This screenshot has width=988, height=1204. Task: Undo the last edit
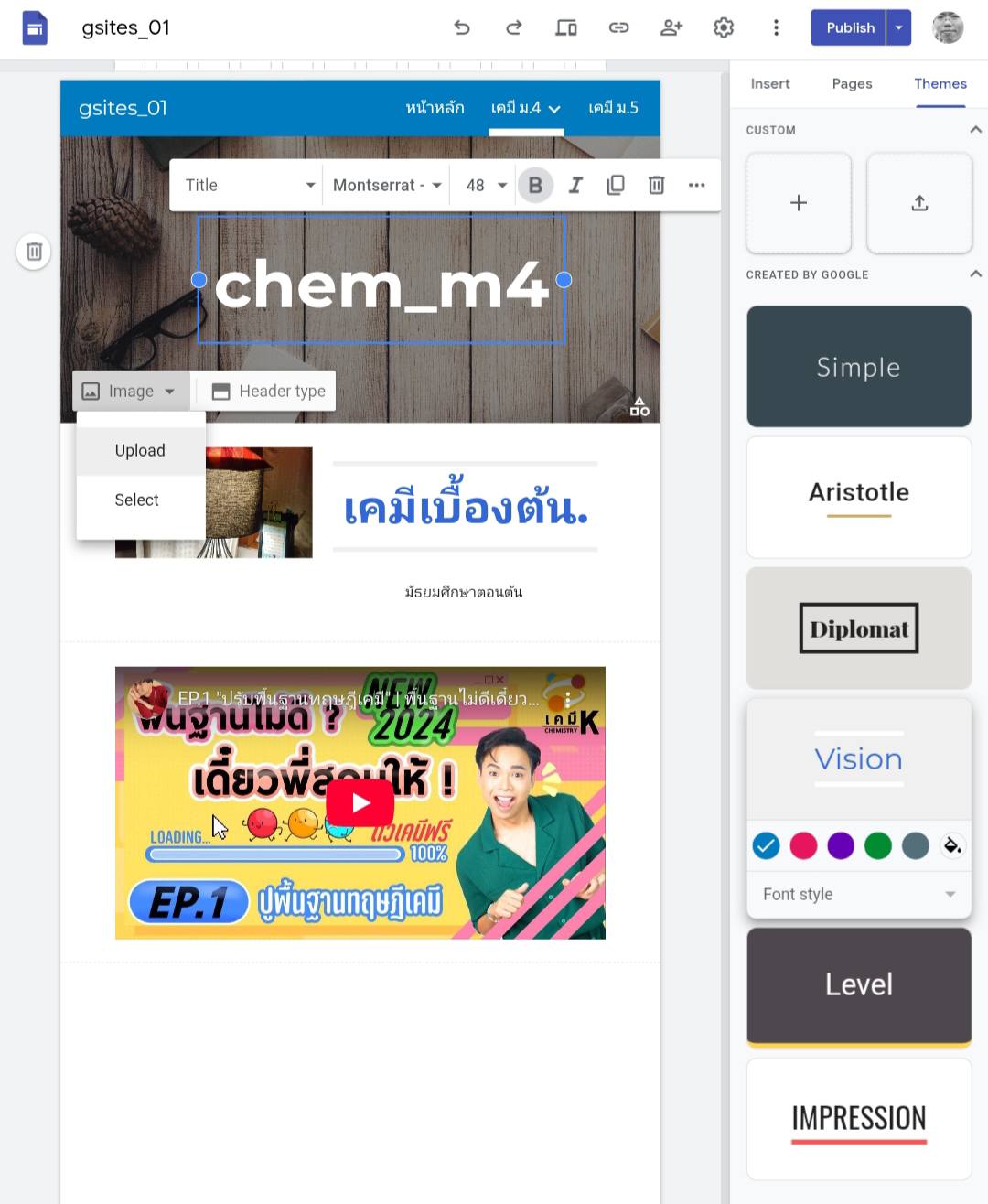coord(462,27)
